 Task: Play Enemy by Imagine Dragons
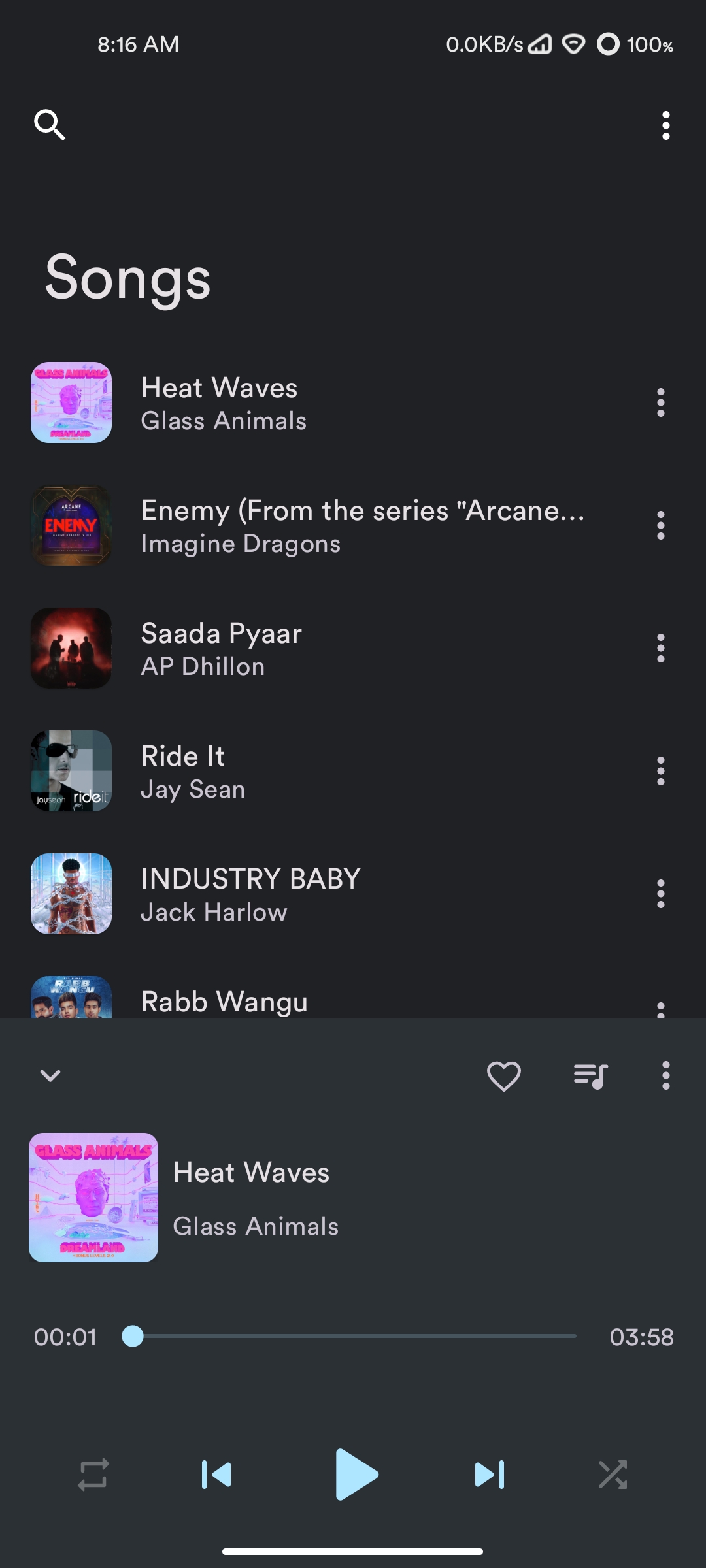pos(363,526)
